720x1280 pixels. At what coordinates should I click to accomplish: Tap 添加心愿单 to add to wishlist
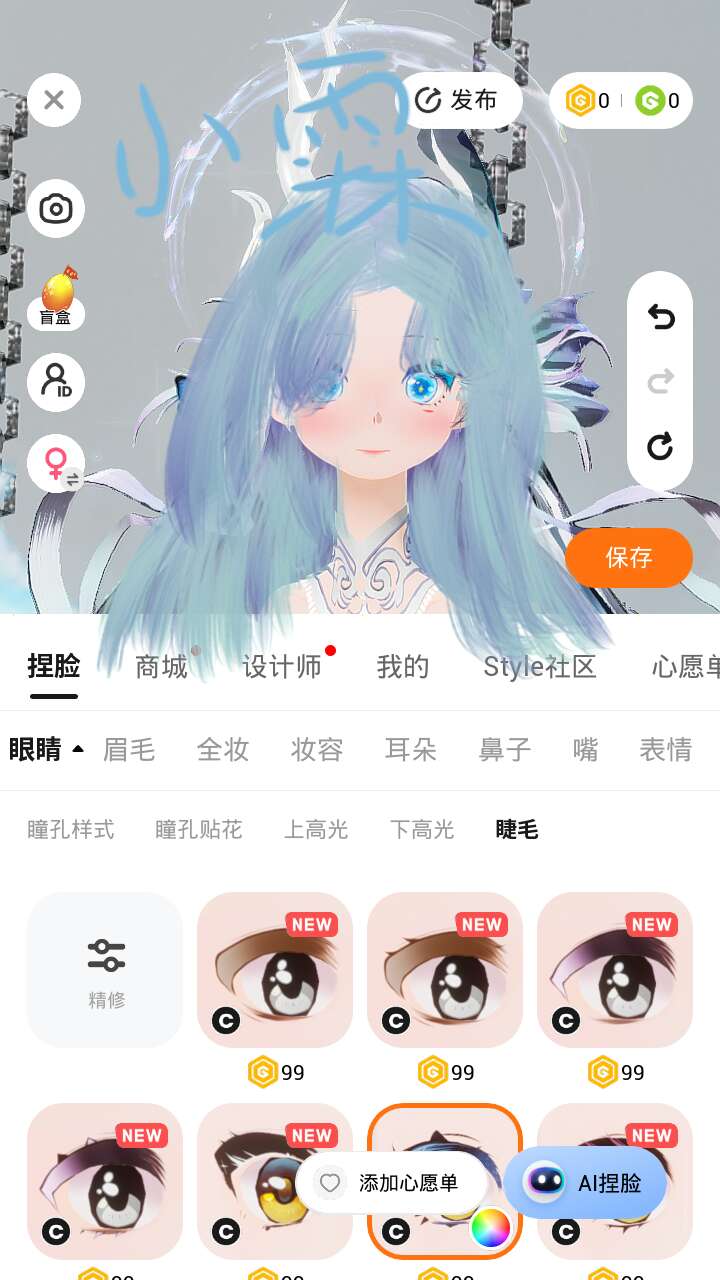391,1183
